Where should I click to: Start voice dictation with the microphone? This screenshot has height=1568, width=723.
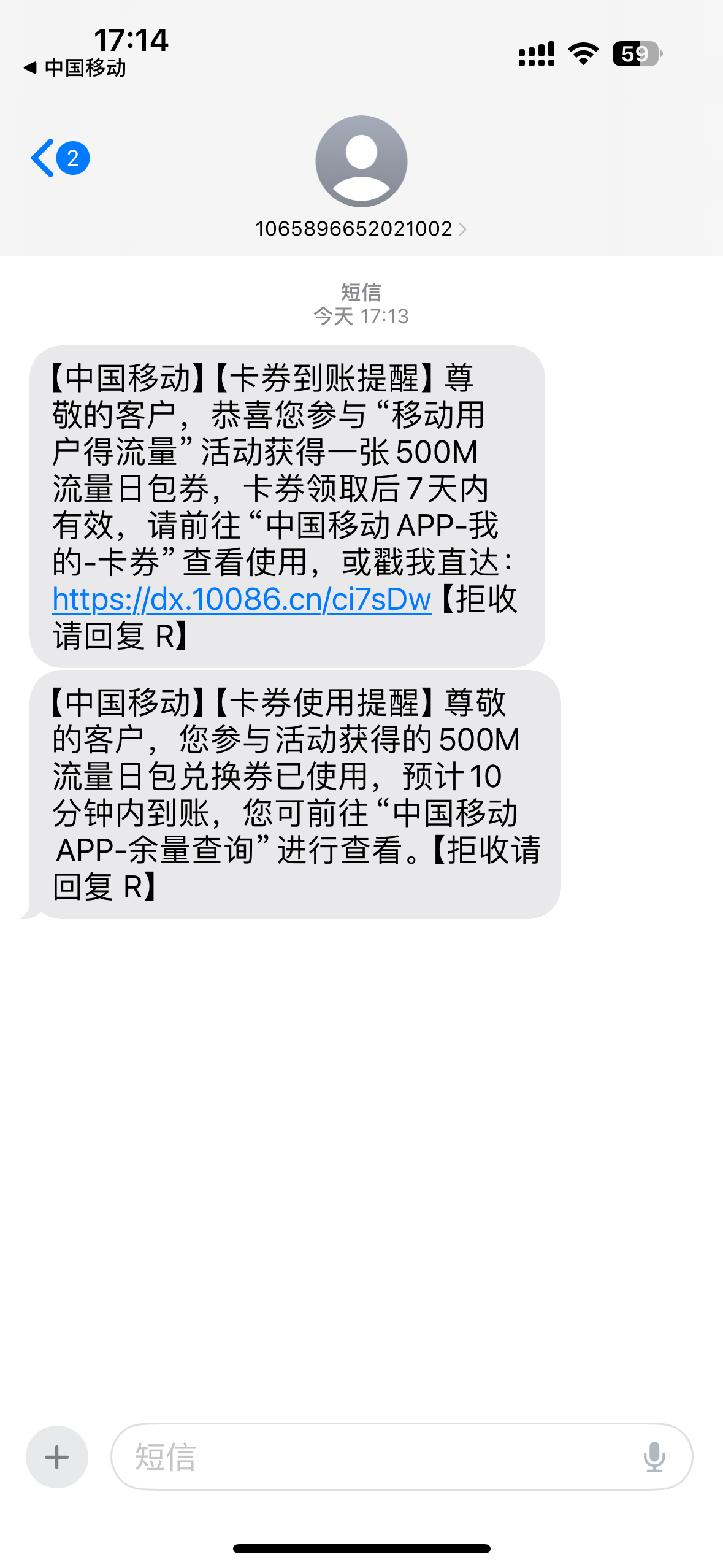coord(654,1457)
